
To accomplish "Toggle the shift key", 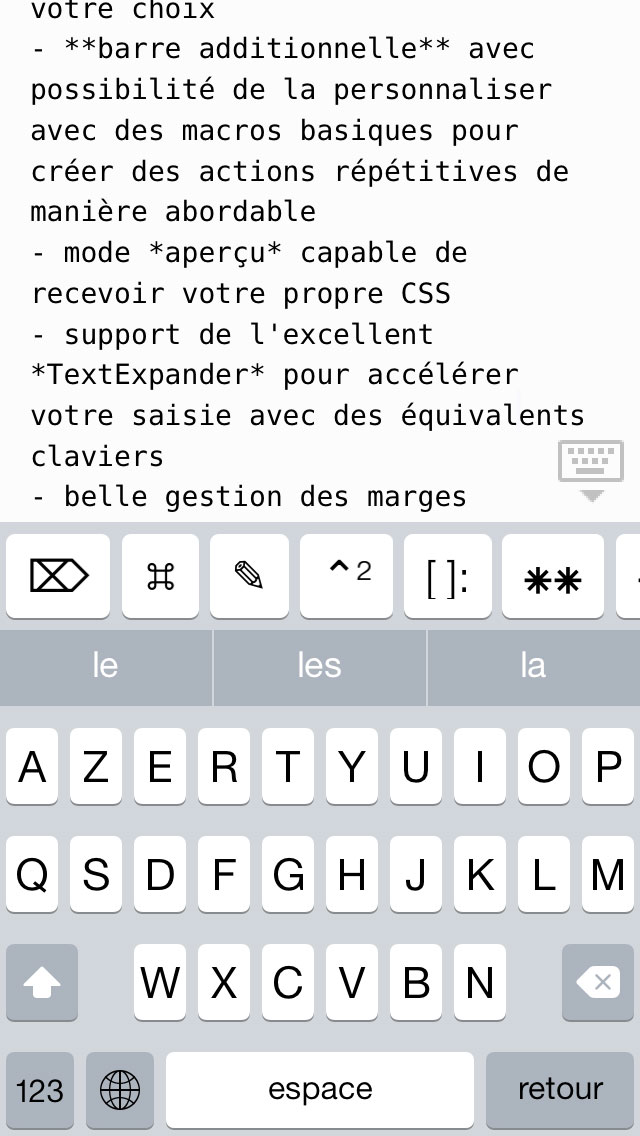I will pyautogui.click(x=41, y=982).
